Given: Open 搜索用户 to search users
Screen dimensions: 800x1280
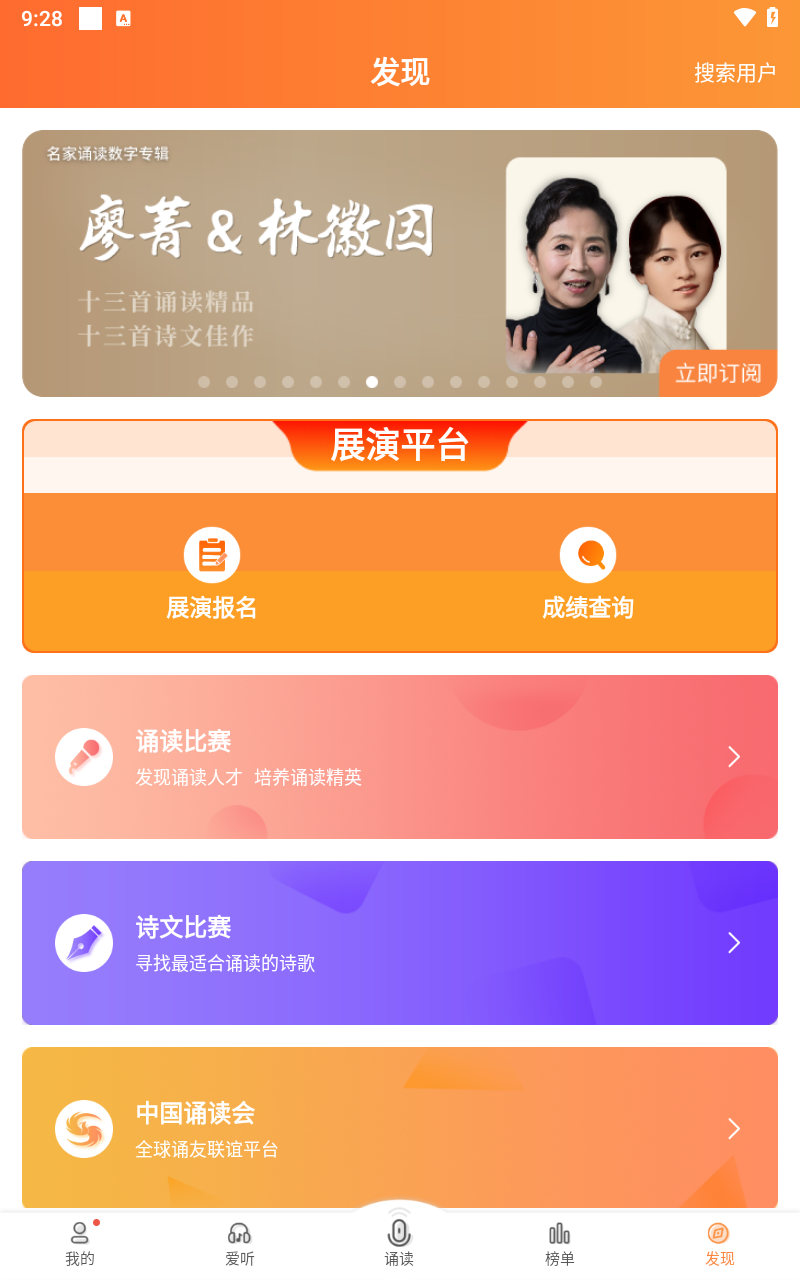Looking at the screenshot, I should tap(735, 73).
